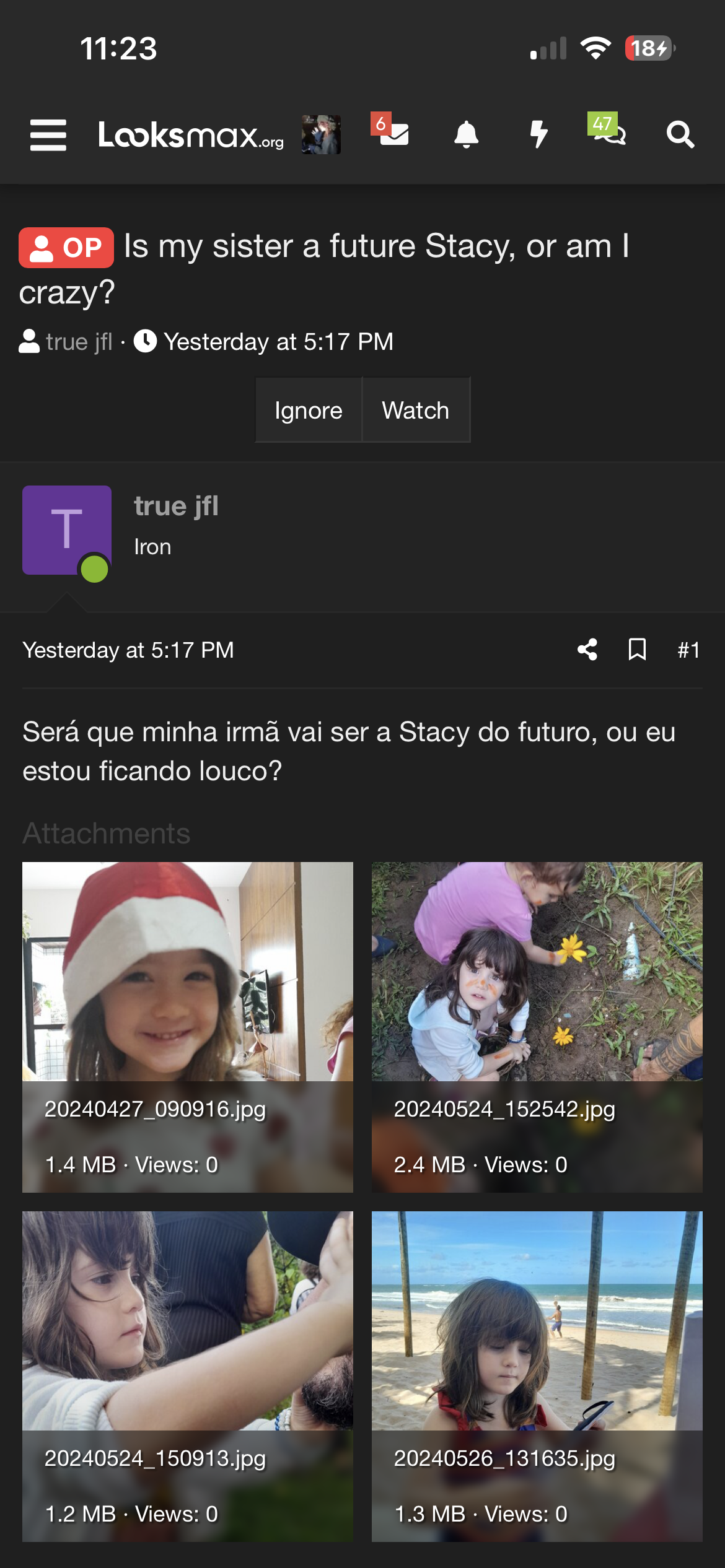Open attachment 20240524_152542.jpg

coord(537,1027)
